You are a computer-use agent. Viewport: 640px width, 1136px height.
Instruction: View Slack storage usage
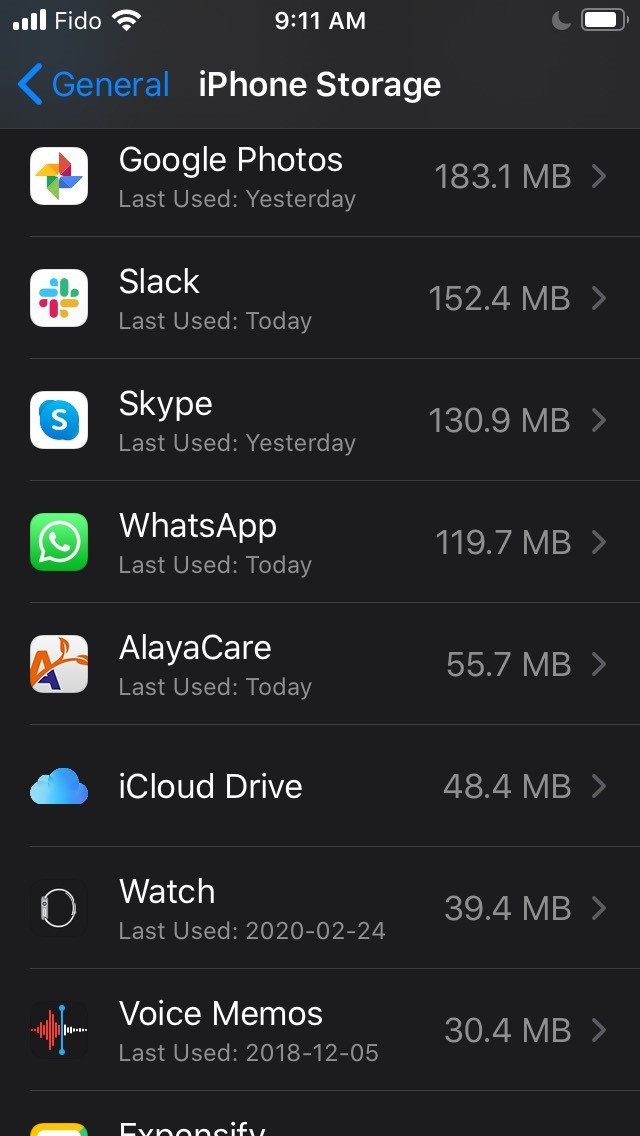320,298
